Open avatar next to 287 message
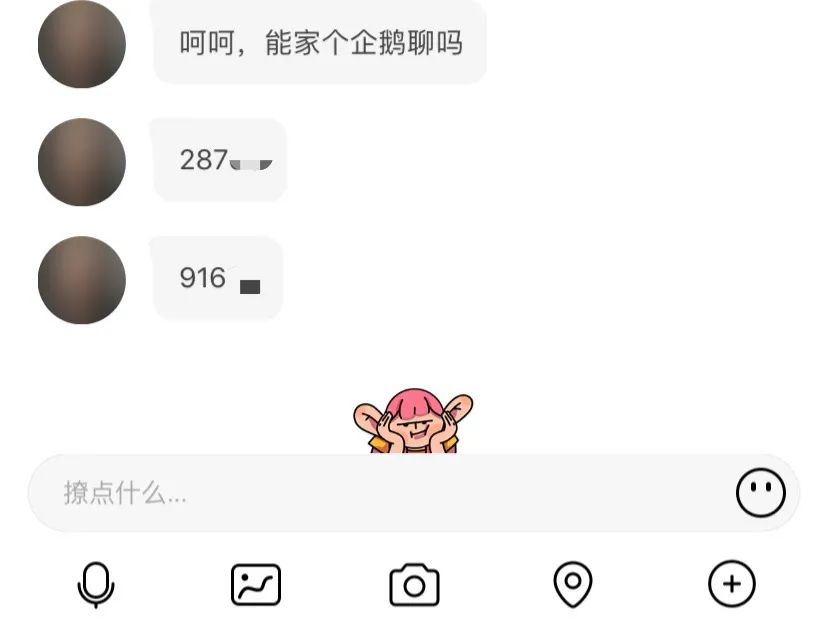The width and height of the screenshot is (828, 624). click(x=82, y=162)
